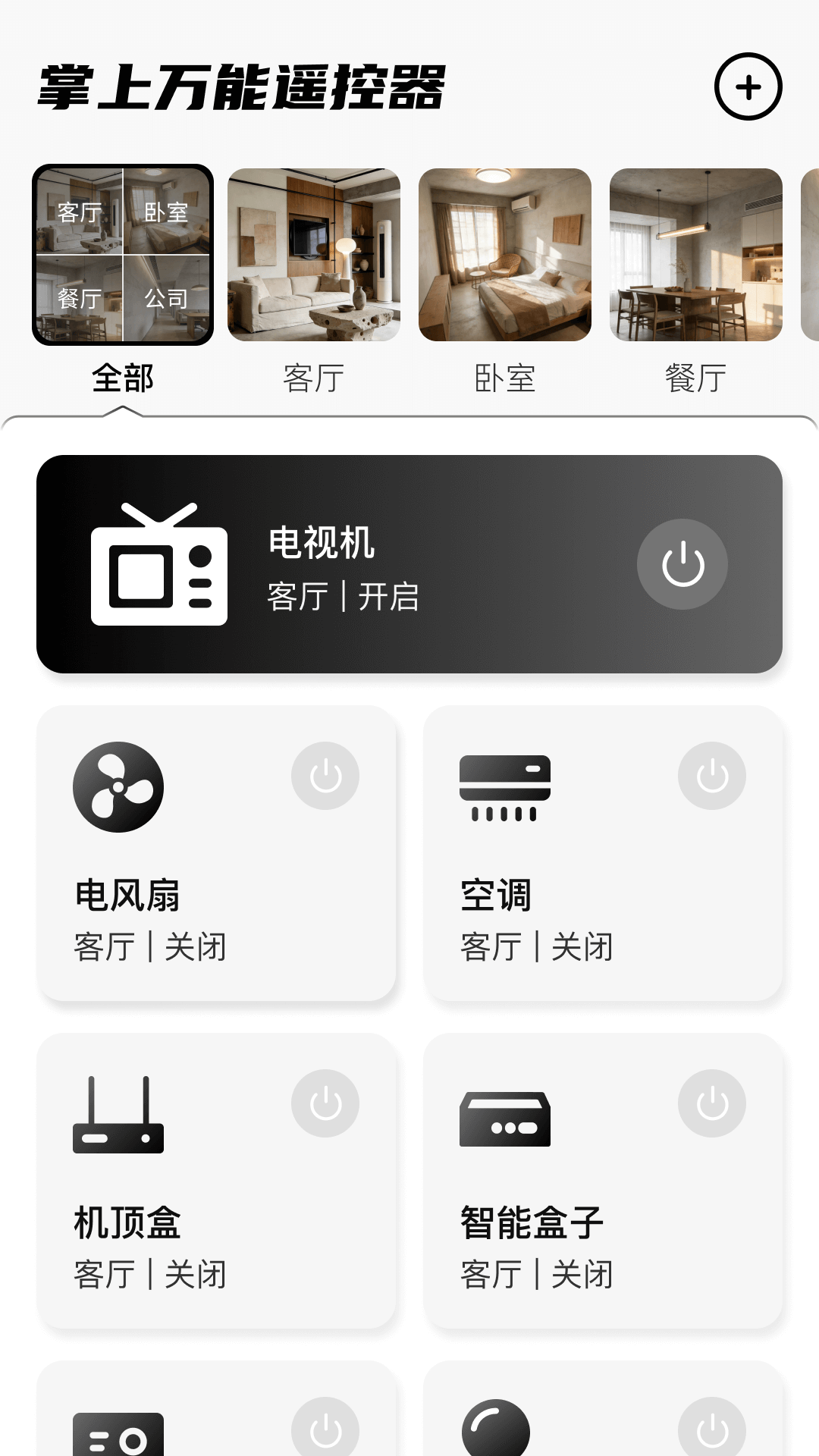Turn on the electric fan power toggle
The width and height of the screenshot is (819, 1456).
pos(325,775)
